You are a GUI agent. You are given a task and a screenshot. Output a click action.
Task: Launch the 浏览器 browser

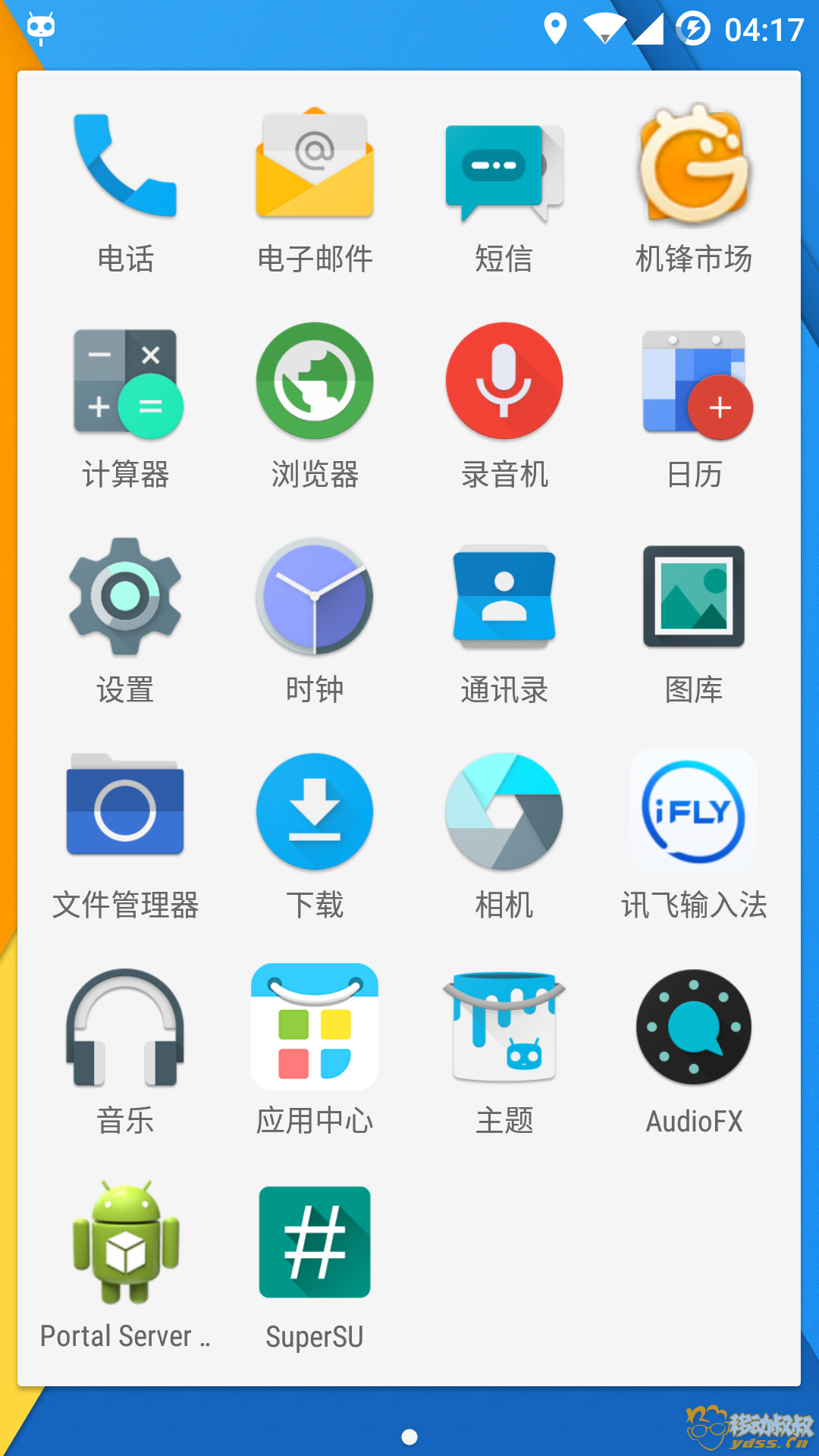pyautogui.click(x=315, y=381)
